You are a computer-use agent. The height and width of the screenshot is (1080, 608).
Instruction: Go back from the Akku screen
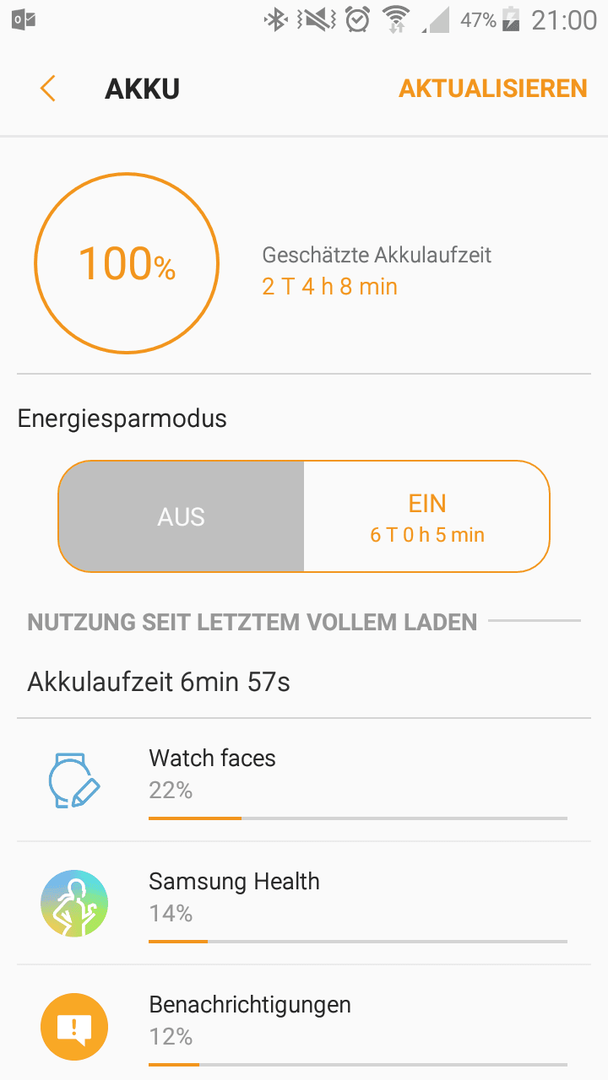click(48, 89)
